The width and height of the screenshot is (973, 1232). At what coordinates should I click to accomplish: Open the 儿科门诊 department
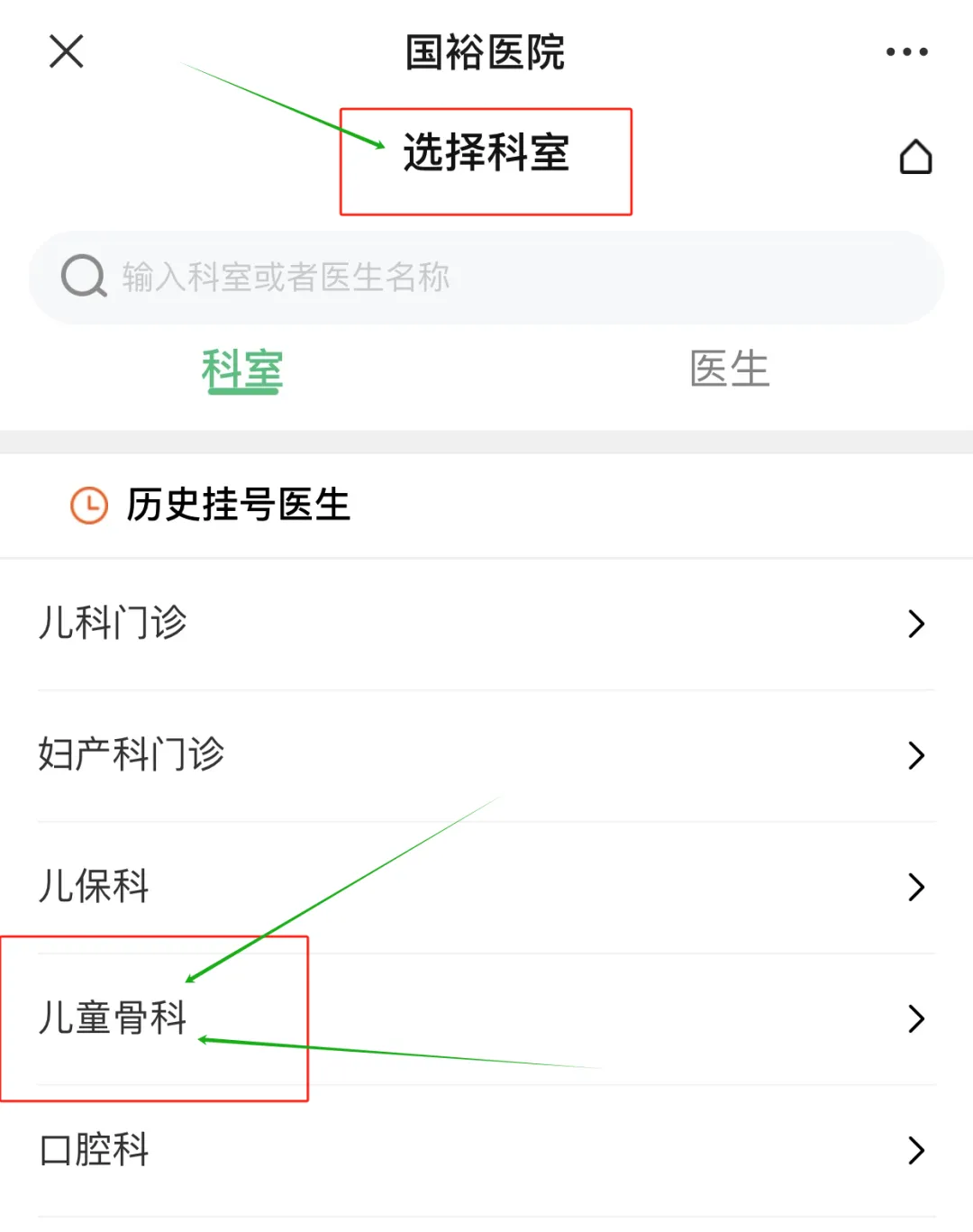(486, 624)
